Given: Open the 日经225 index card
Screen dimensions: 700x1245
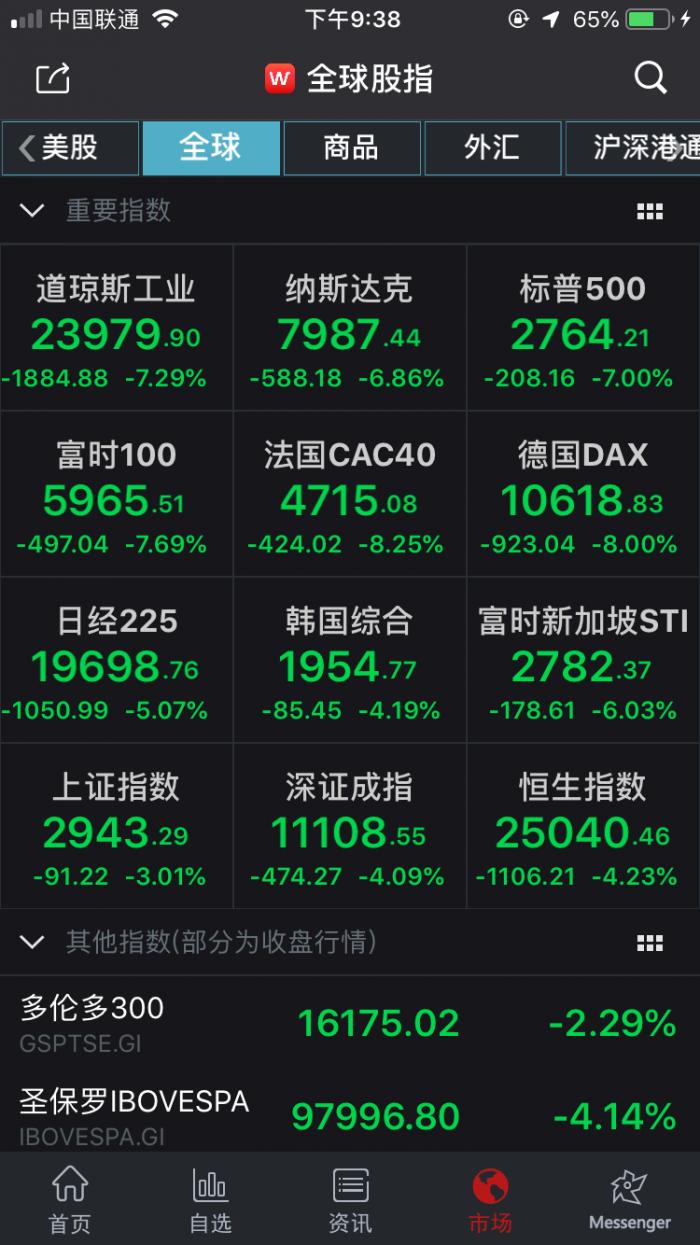Looking at the screenshot, I should (x=116, y=660).
